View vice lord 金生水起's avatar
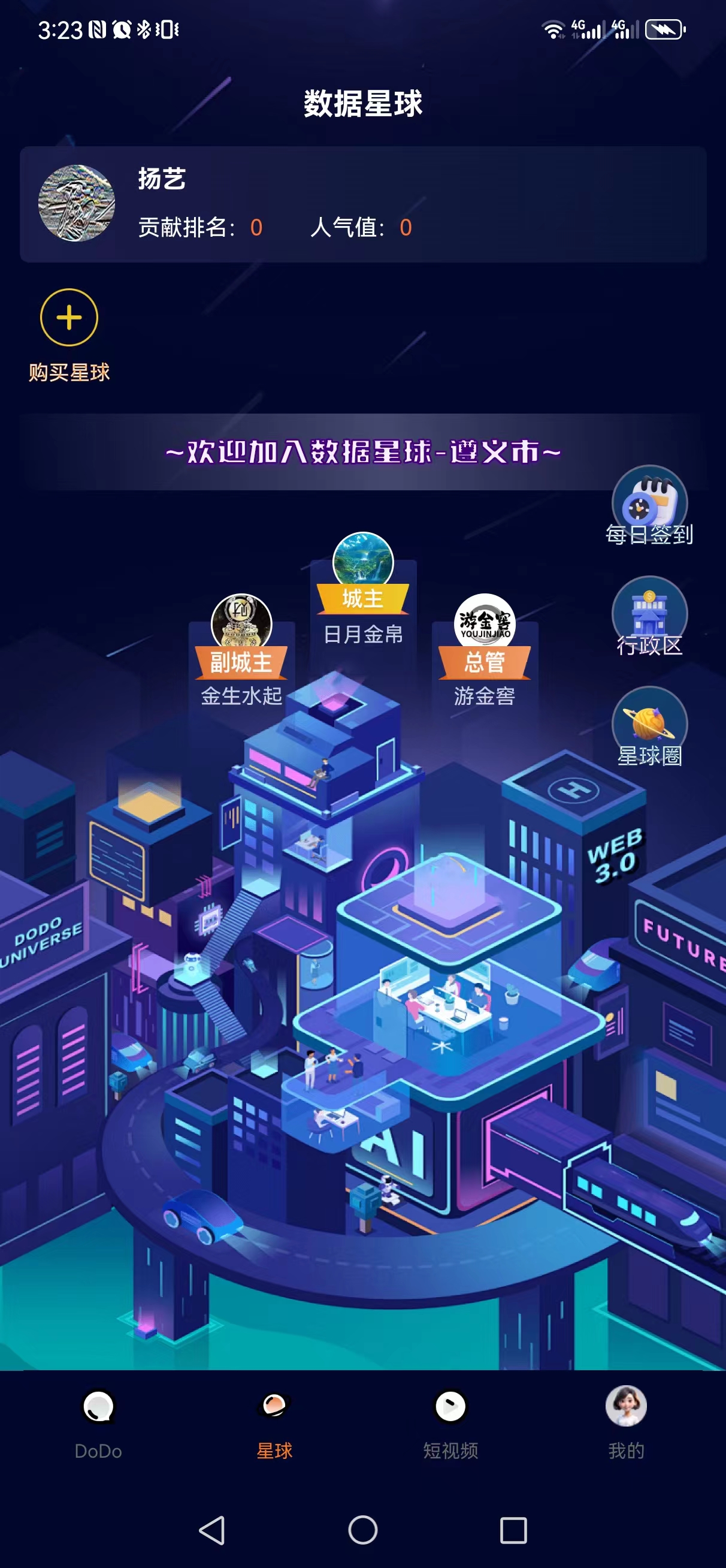 click(x=241, y=623)
